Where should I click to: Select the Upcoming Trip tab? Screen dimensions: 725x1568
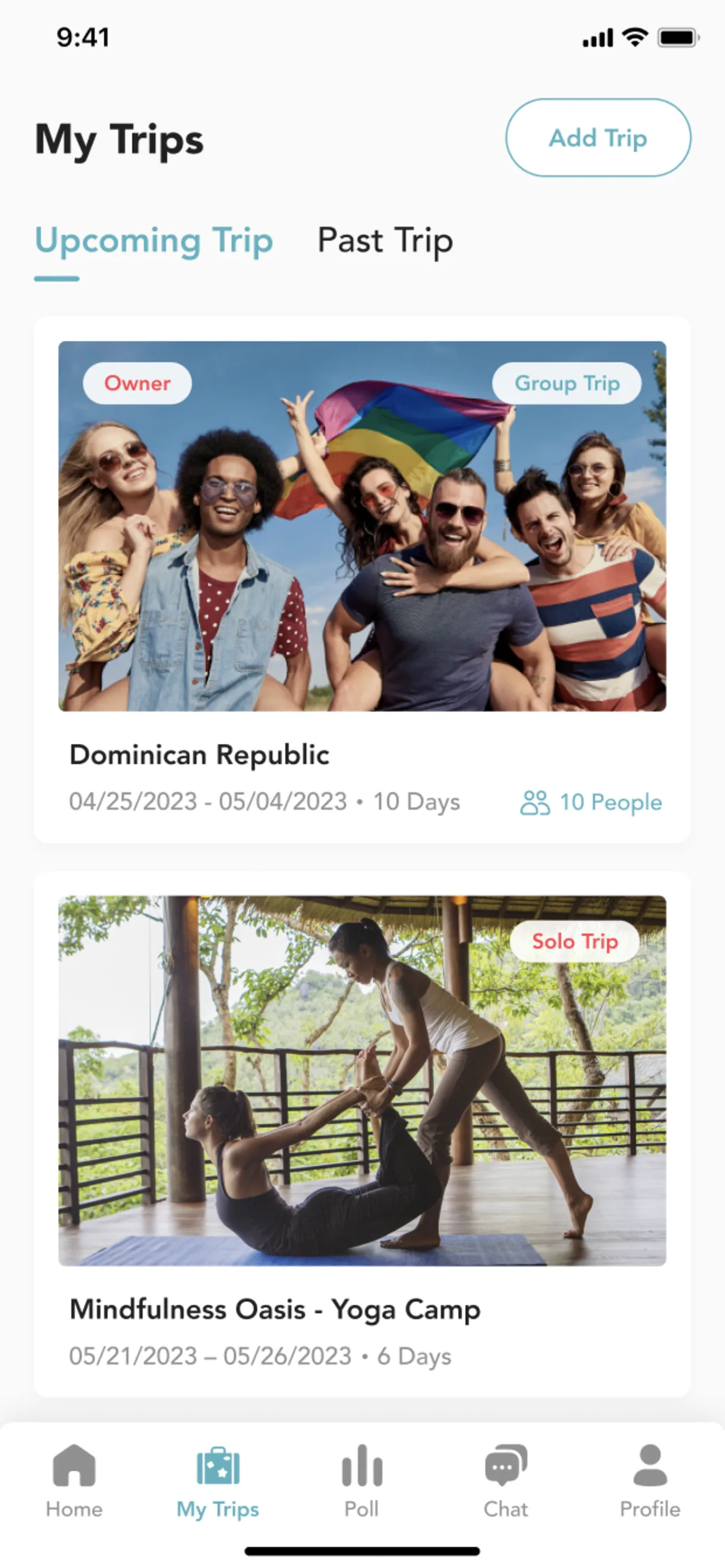click(153, 240)
